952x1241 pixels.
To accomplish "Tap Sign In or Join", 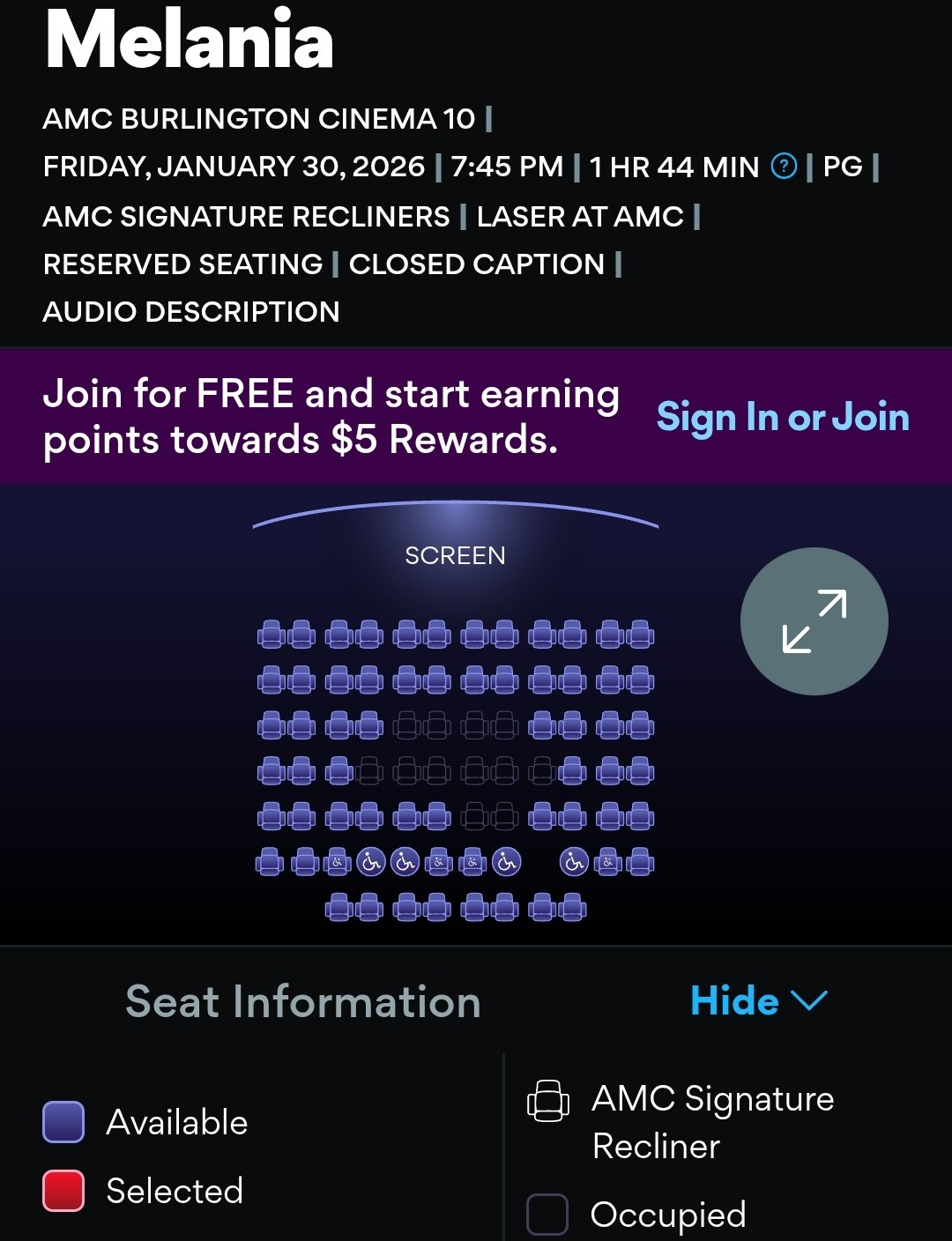I will click(x=782, y=417).
